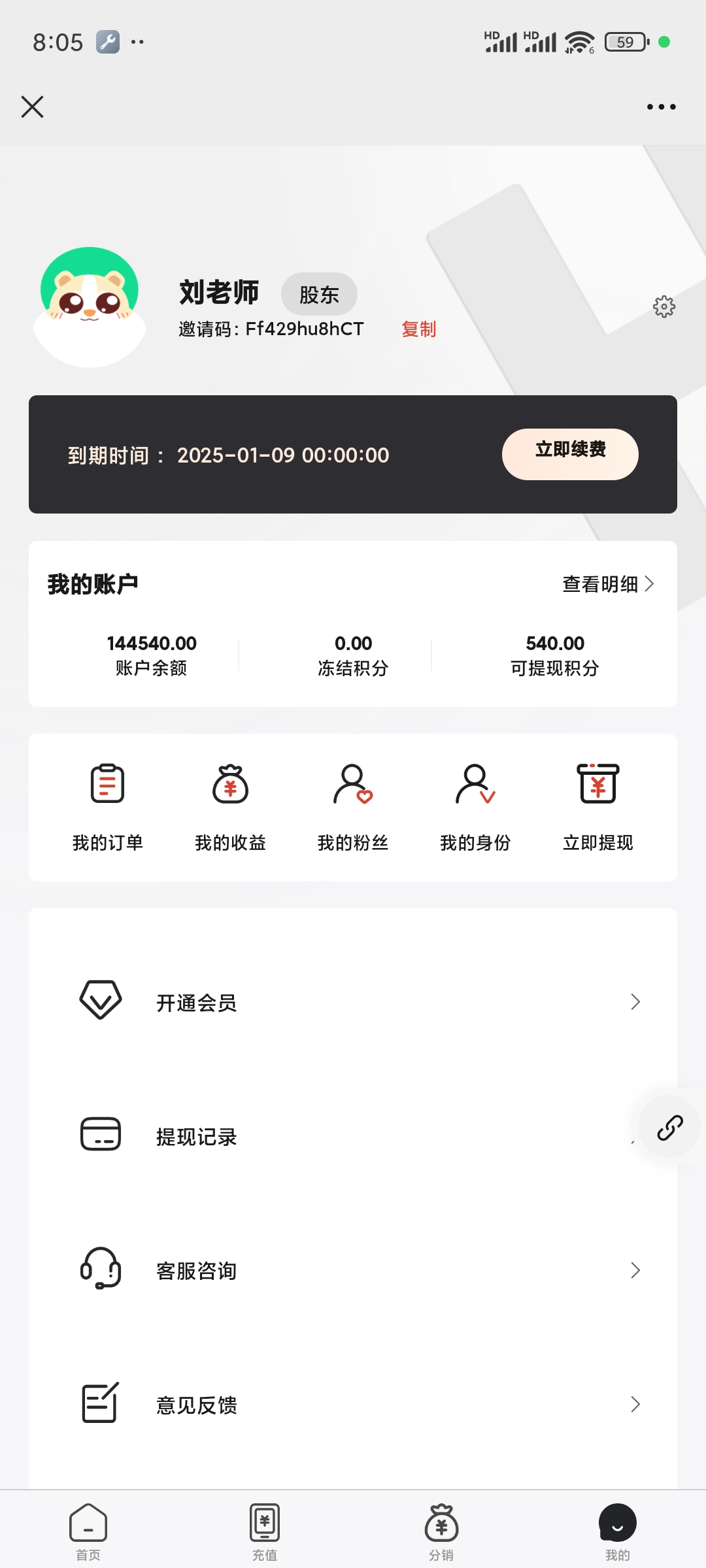Screen dimensions: 706x1568
Task: Open the 意见反馈 feedback row
Action: point(353,1405)
